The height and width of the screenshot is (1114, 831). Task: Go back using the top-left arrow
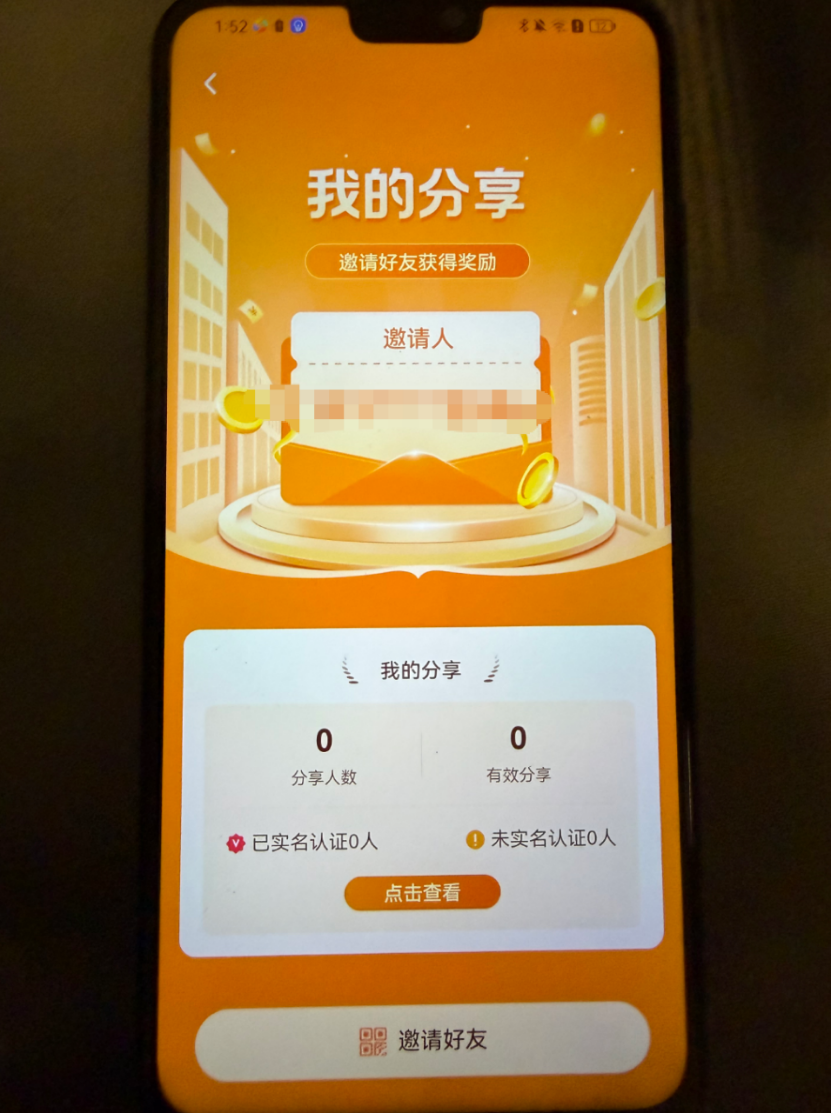pos(210,85)
